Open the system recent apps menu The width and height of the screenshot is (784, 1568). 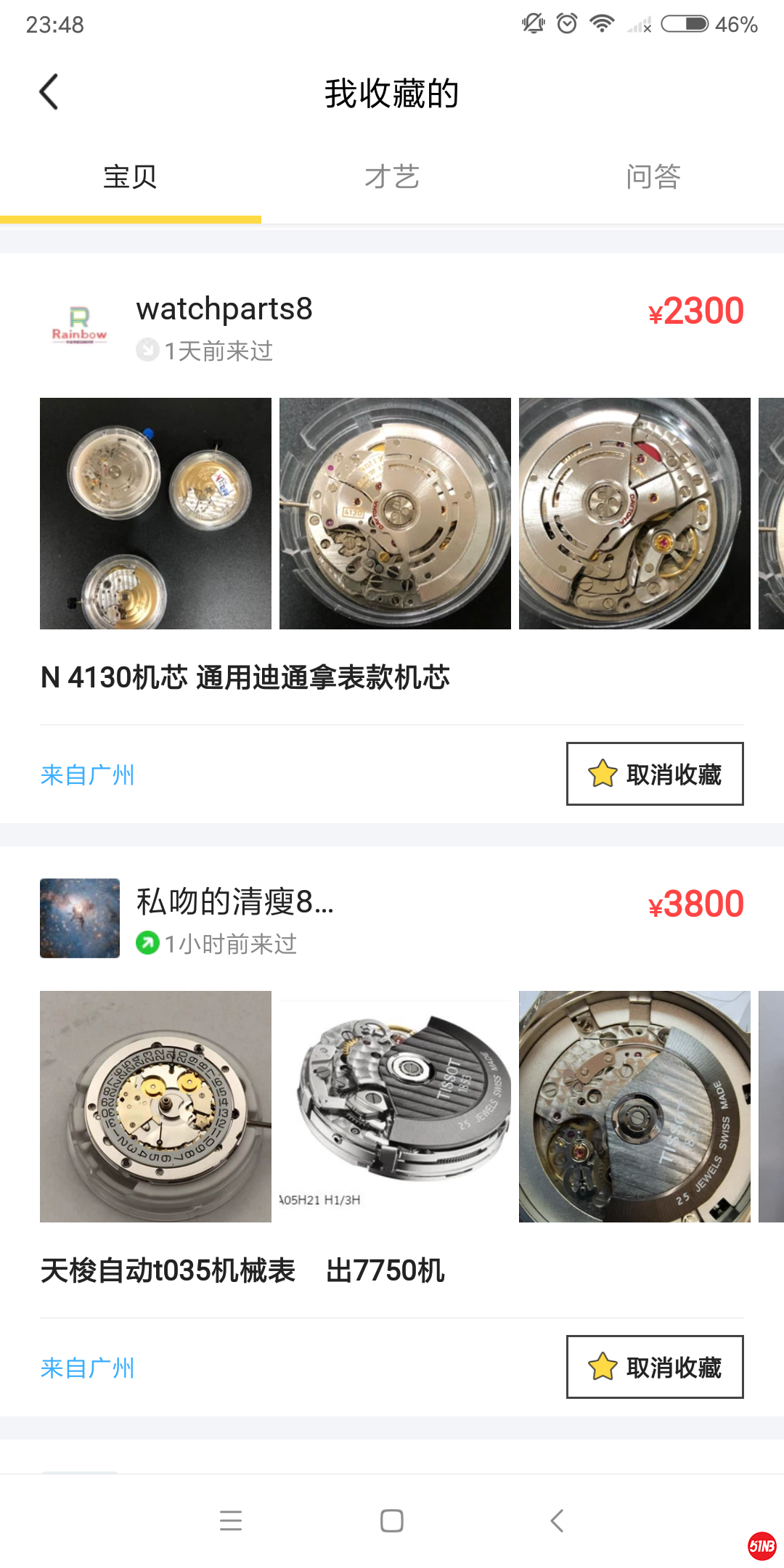click(x=231, y=1521)
